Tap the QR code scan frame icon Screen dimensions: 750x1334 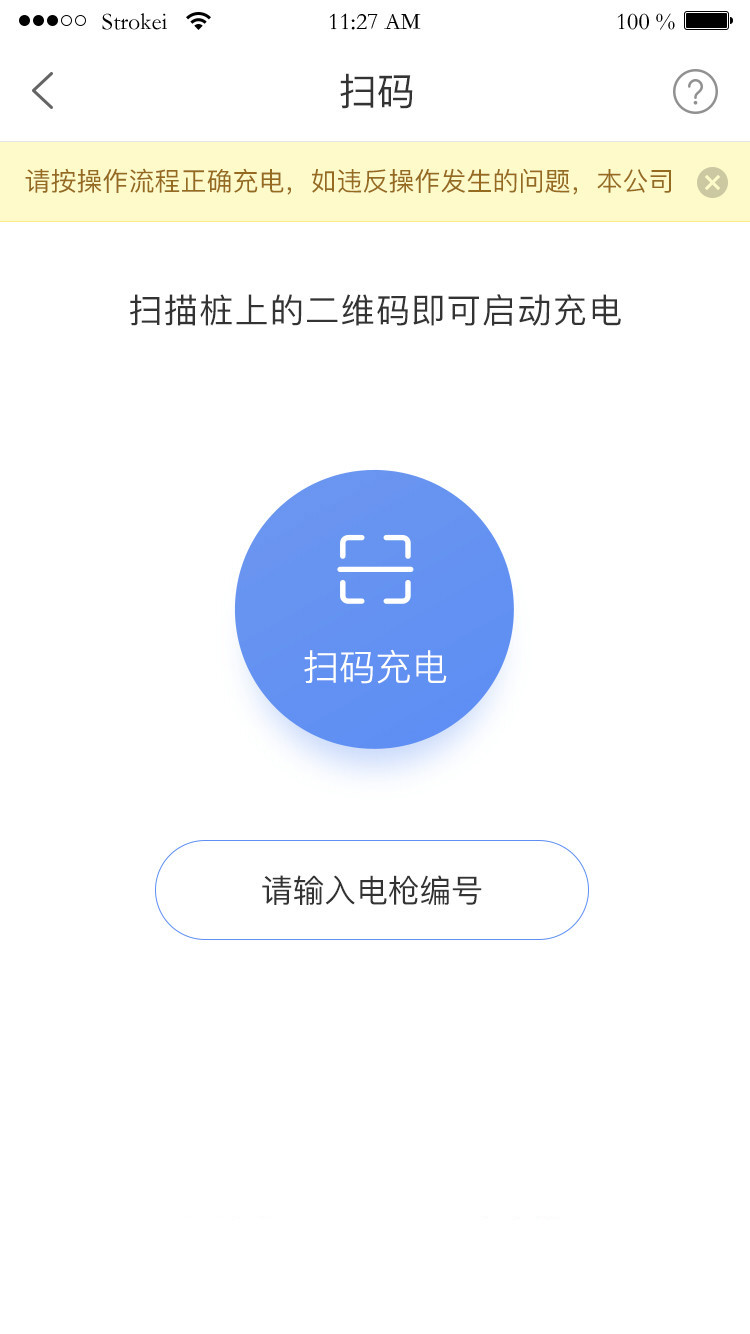374,568
